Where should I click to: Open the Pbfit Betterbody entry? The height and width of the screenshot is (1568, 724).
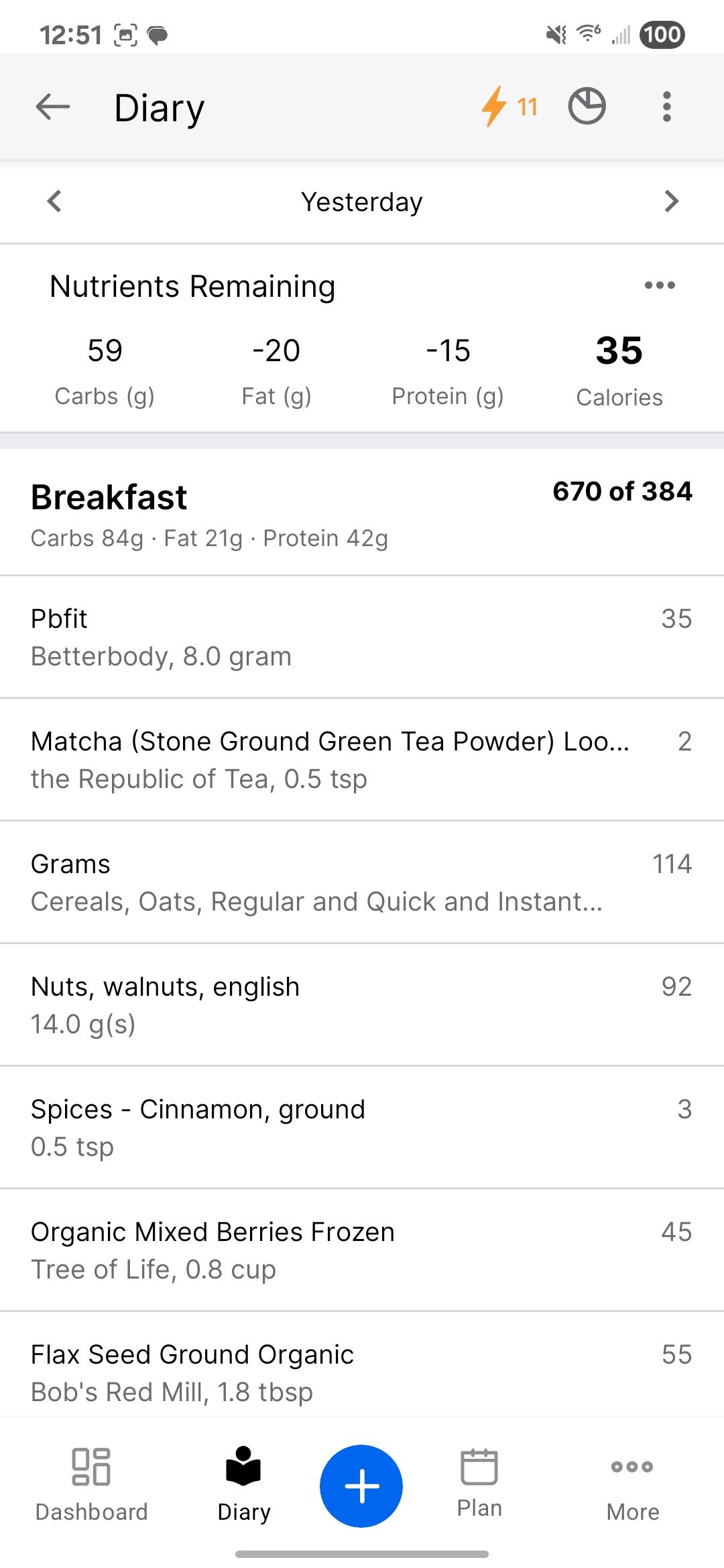coord(362,637)
